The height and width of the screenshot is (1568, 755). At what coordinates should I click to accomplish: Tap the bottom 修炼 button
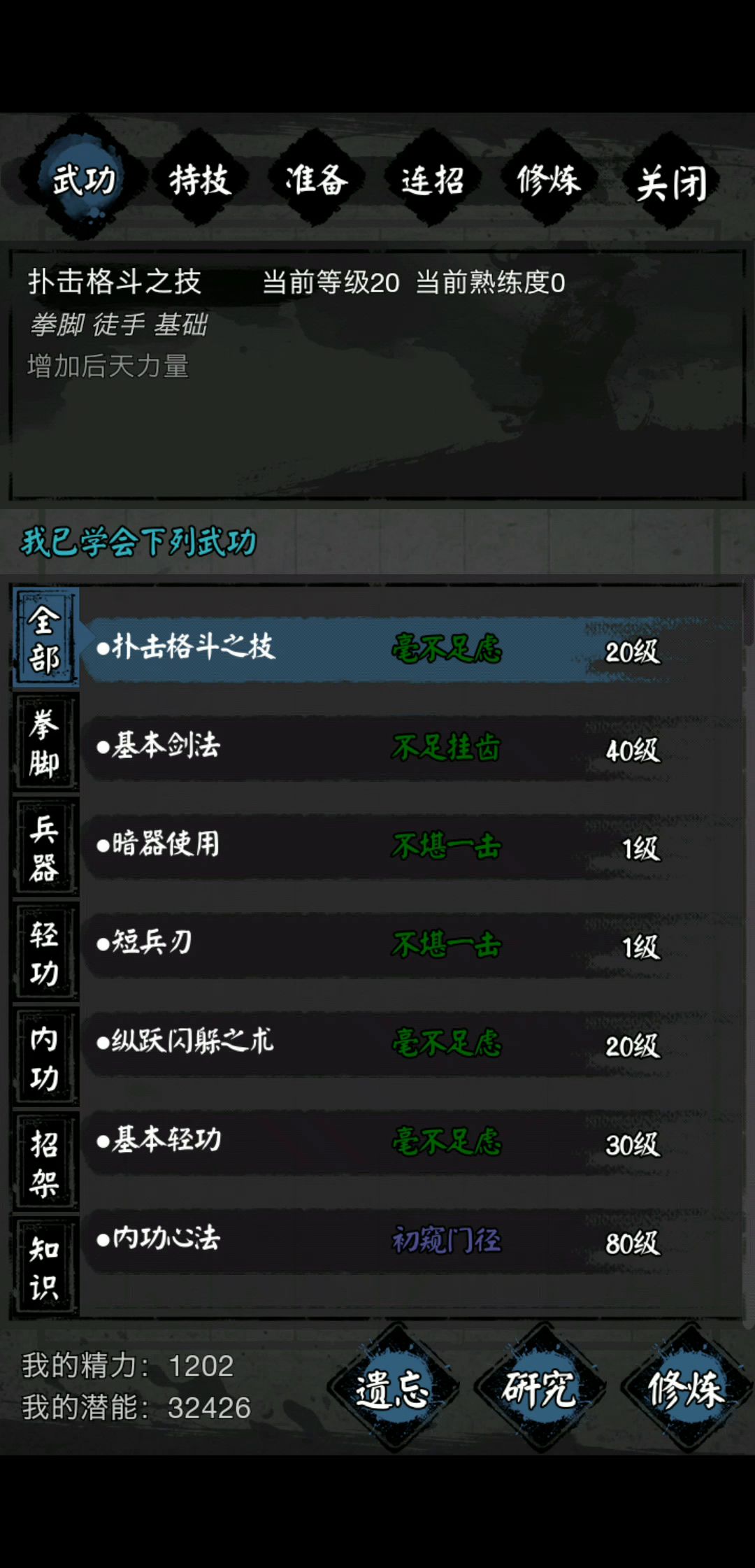pyautogui.click(x=686, y=1388)
